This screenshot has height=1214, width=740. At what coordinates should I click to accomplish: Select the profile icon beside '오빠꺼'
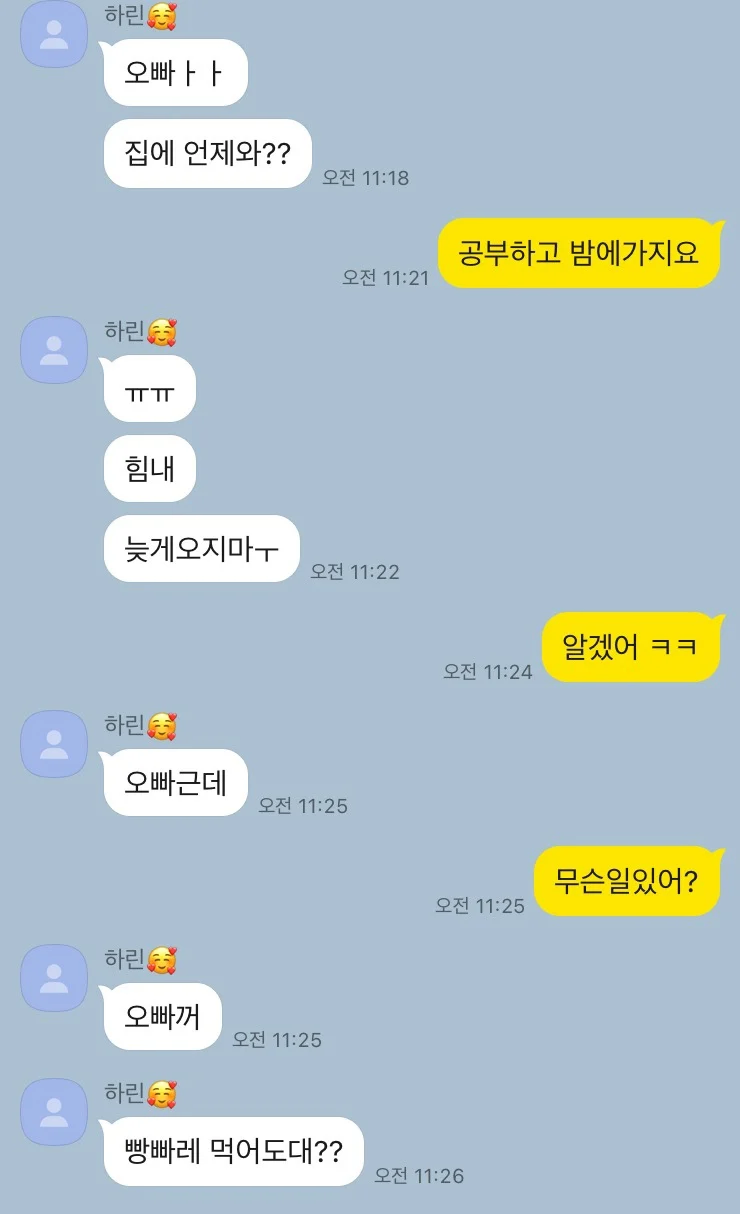tap(55, 977)
